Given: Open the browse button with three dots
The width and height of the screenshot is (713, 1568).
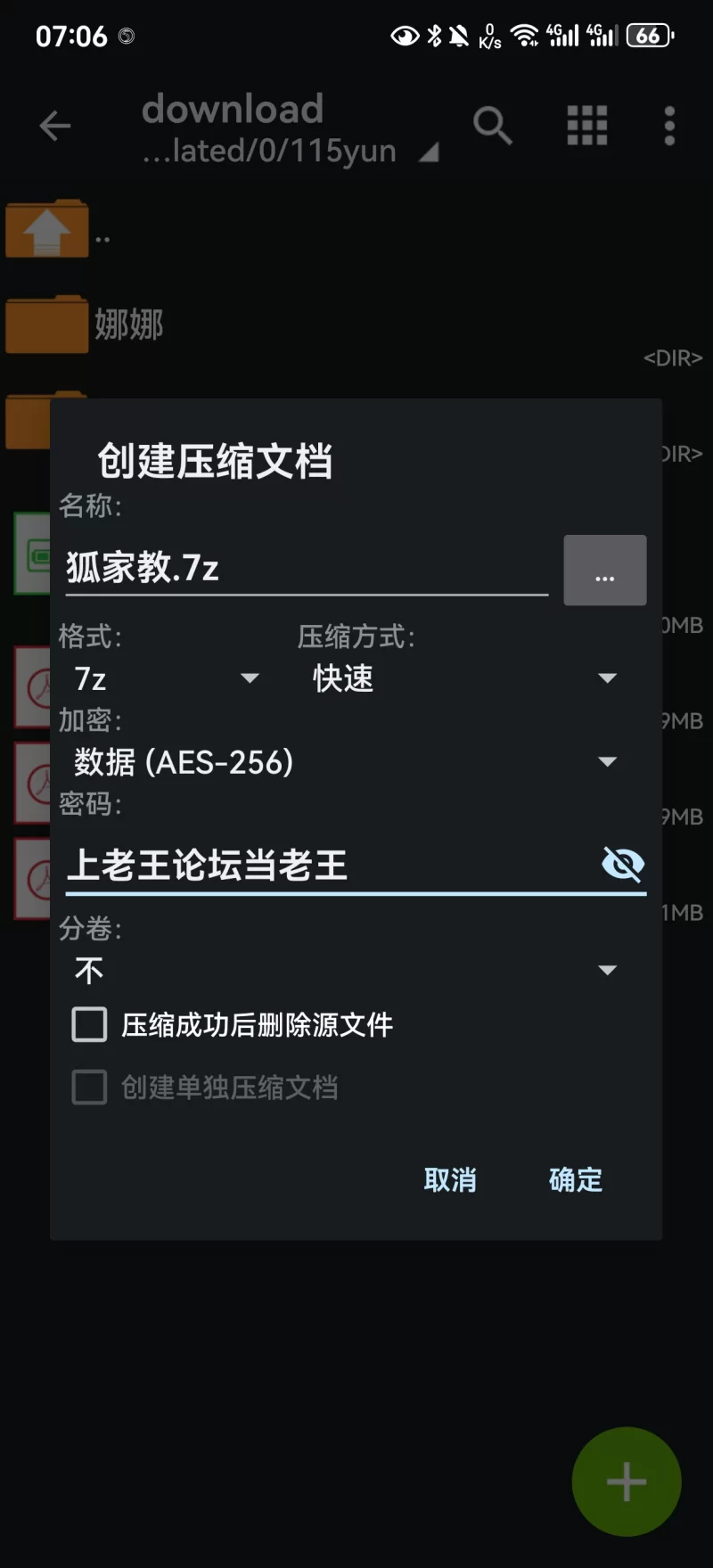Looking at the screenshot, I should [x=604, y=571].
